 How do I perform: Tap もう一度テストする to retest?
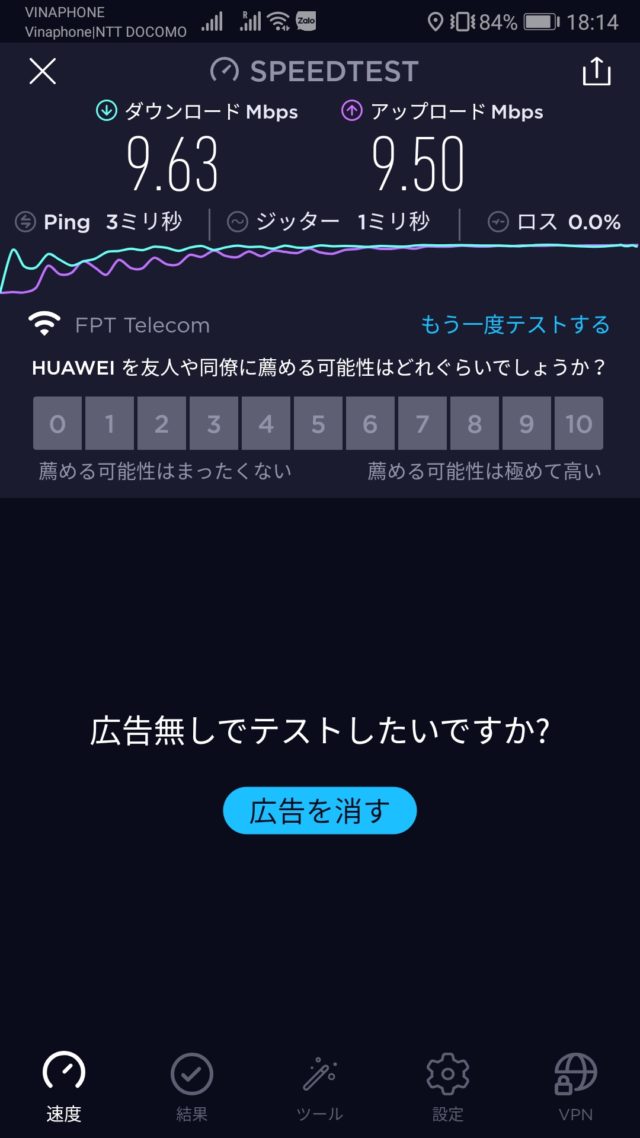coord(515,325)
